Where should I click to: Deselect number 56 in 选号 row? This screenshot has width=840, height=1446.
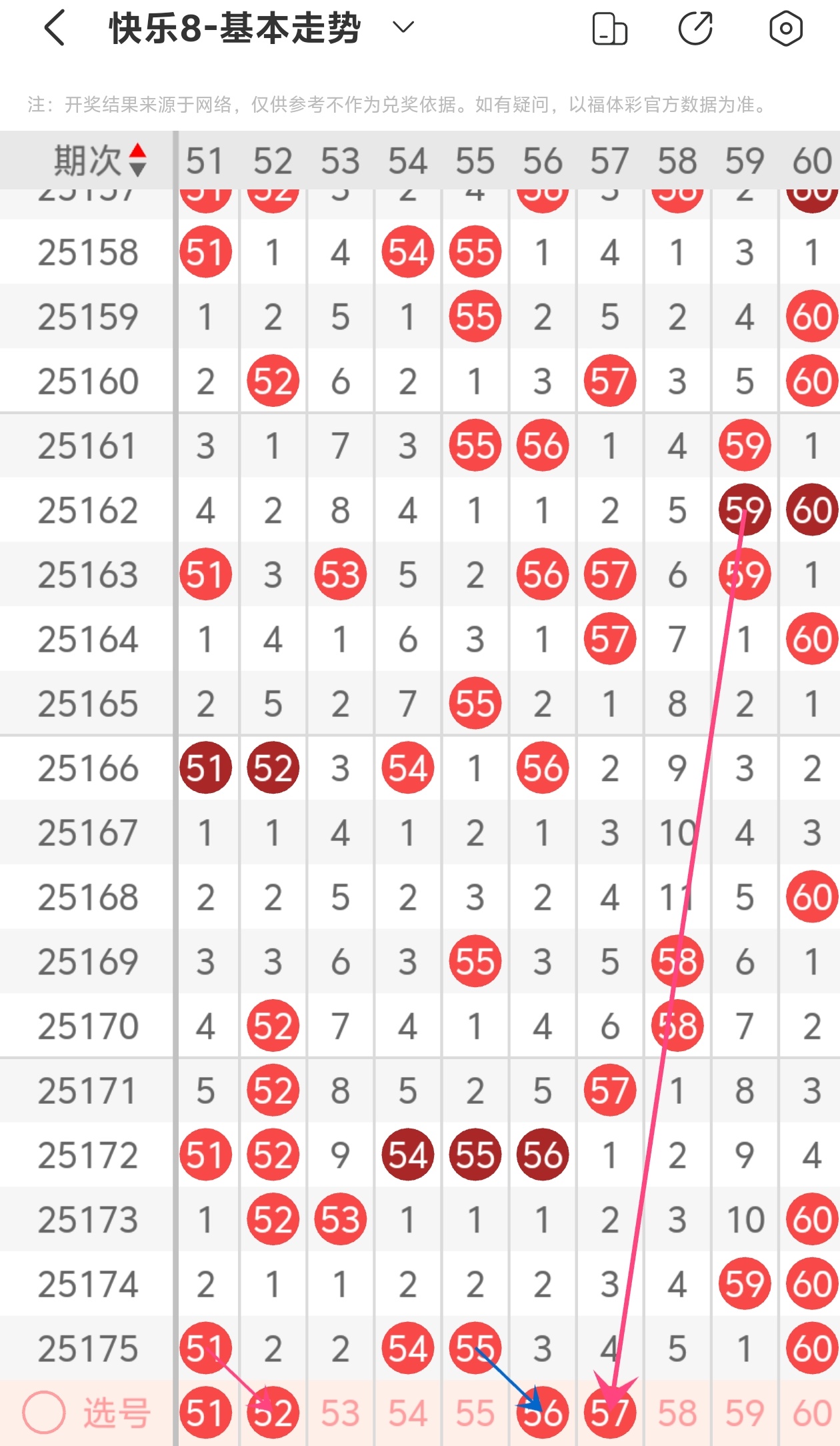tap(543, 1413)
